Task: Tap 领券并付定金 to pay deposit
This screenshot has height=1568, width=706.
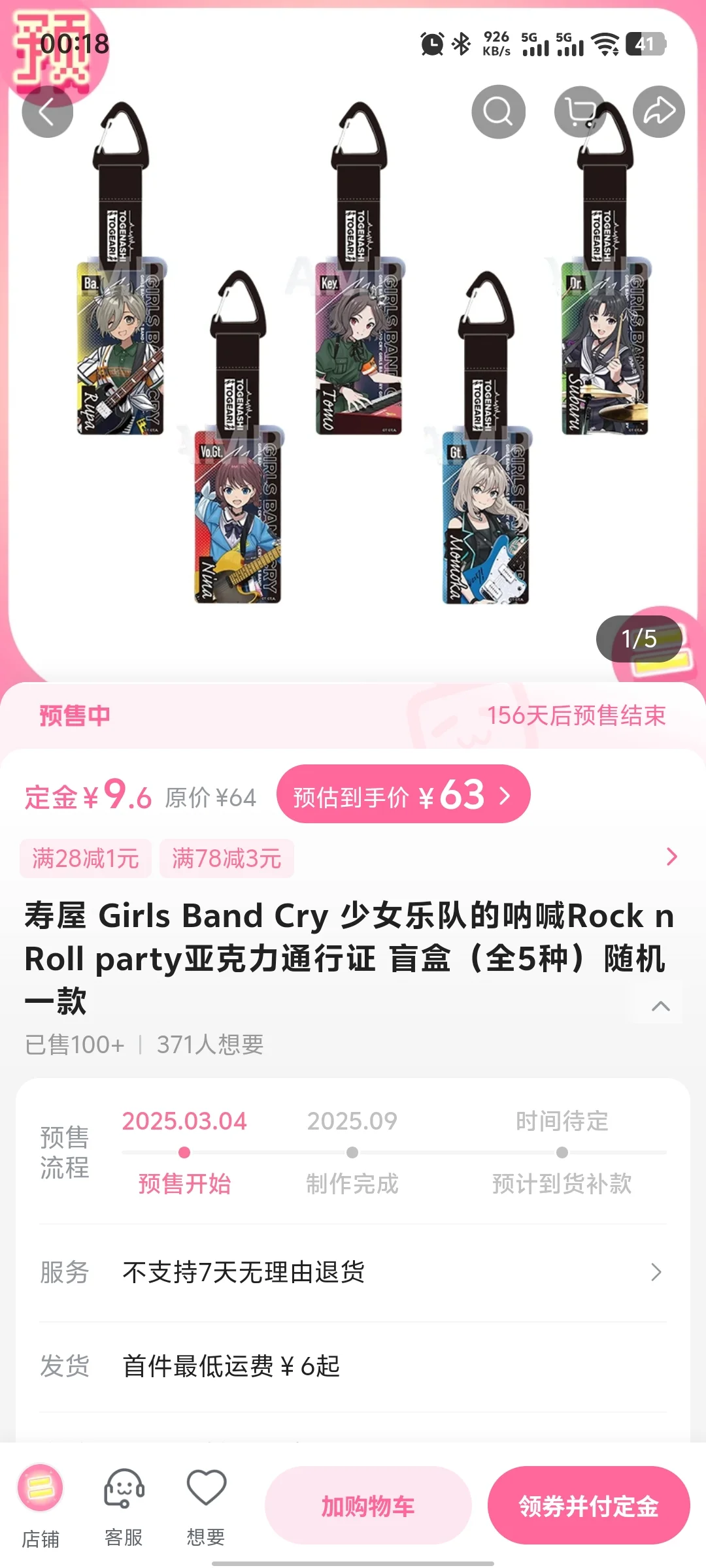Action: [x=588, y=1506]
